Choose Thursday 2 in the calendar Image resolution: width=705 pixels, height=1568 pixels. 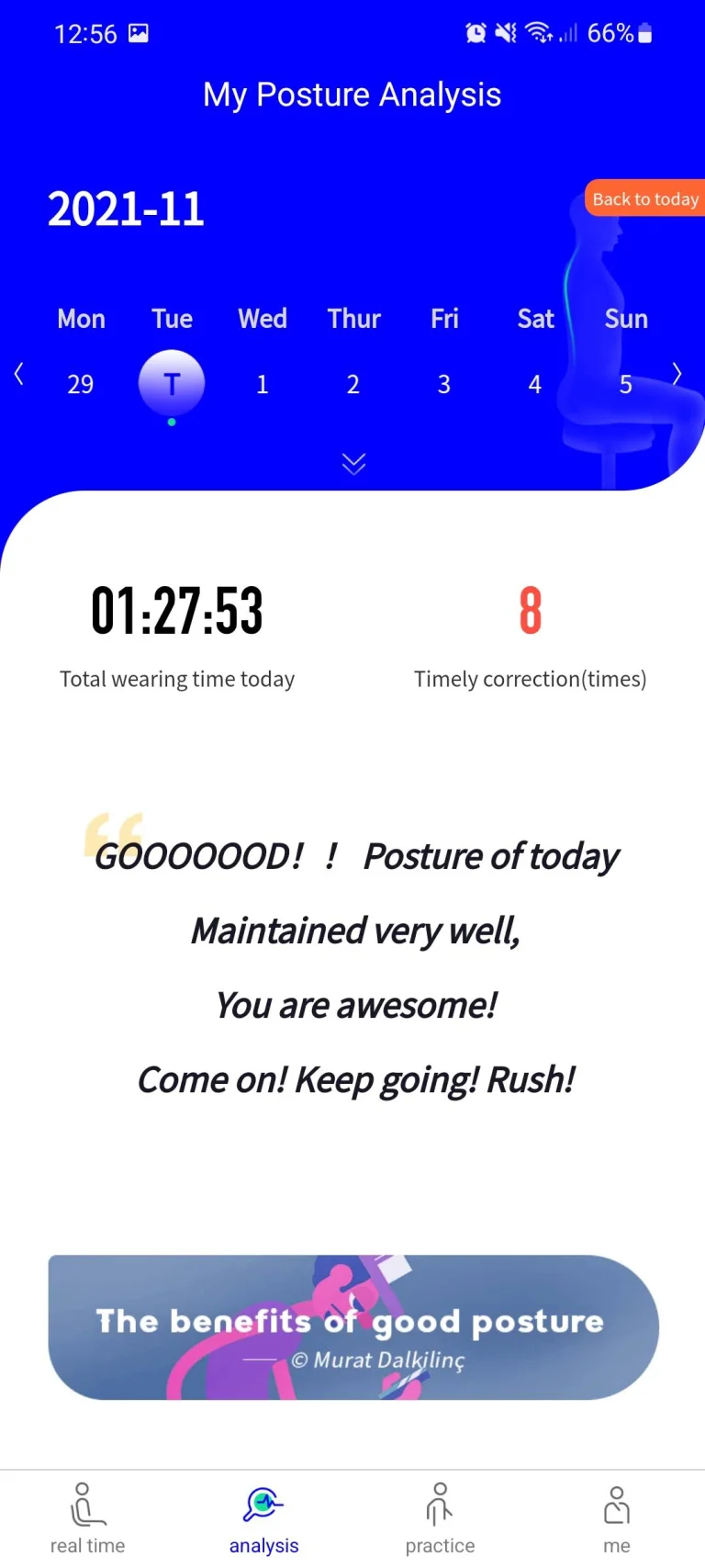[x=353, y=384]
